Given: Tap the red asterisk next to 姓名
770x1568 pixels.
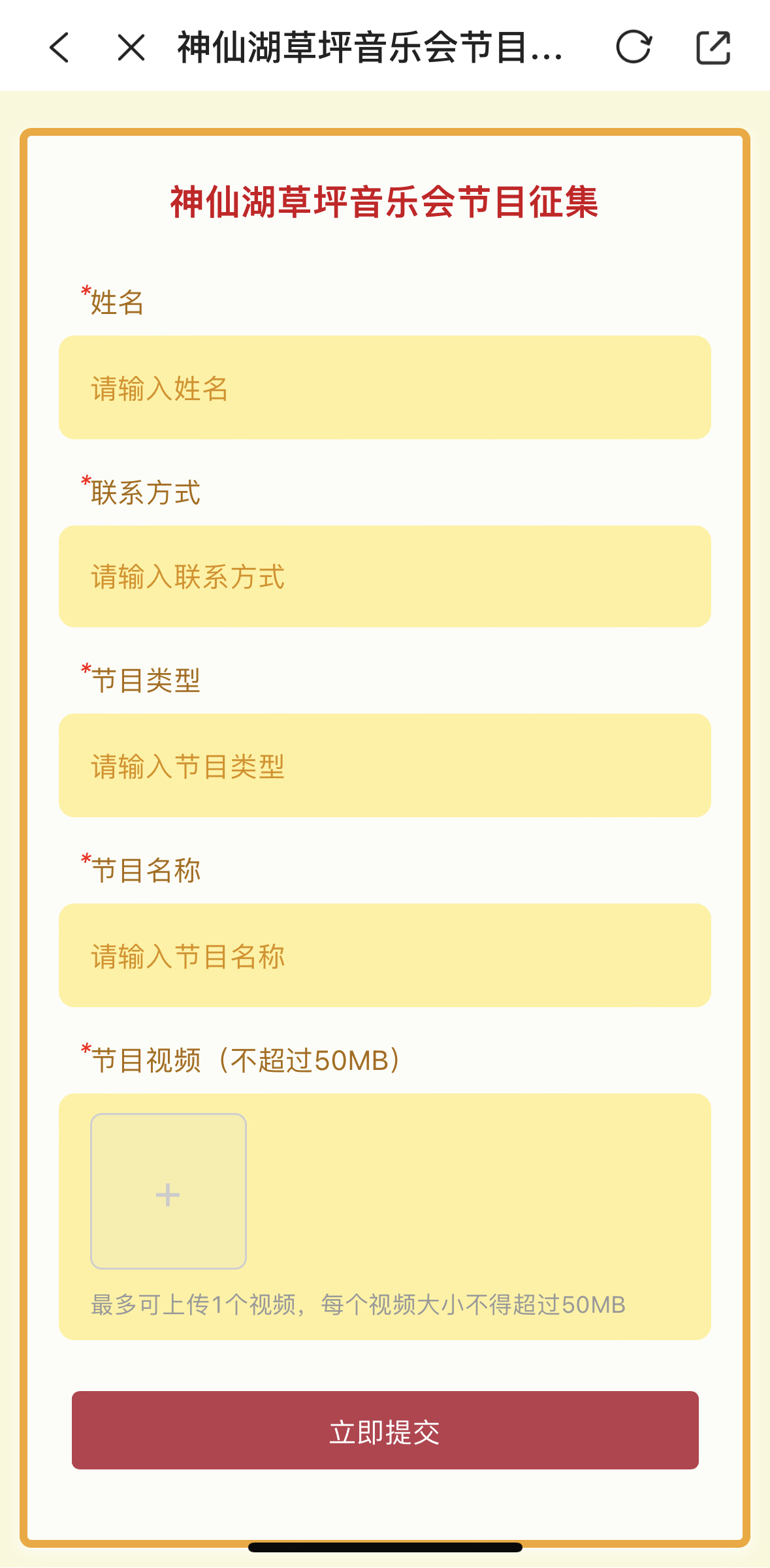Looking at the screenshot, I should pos(84,292).
